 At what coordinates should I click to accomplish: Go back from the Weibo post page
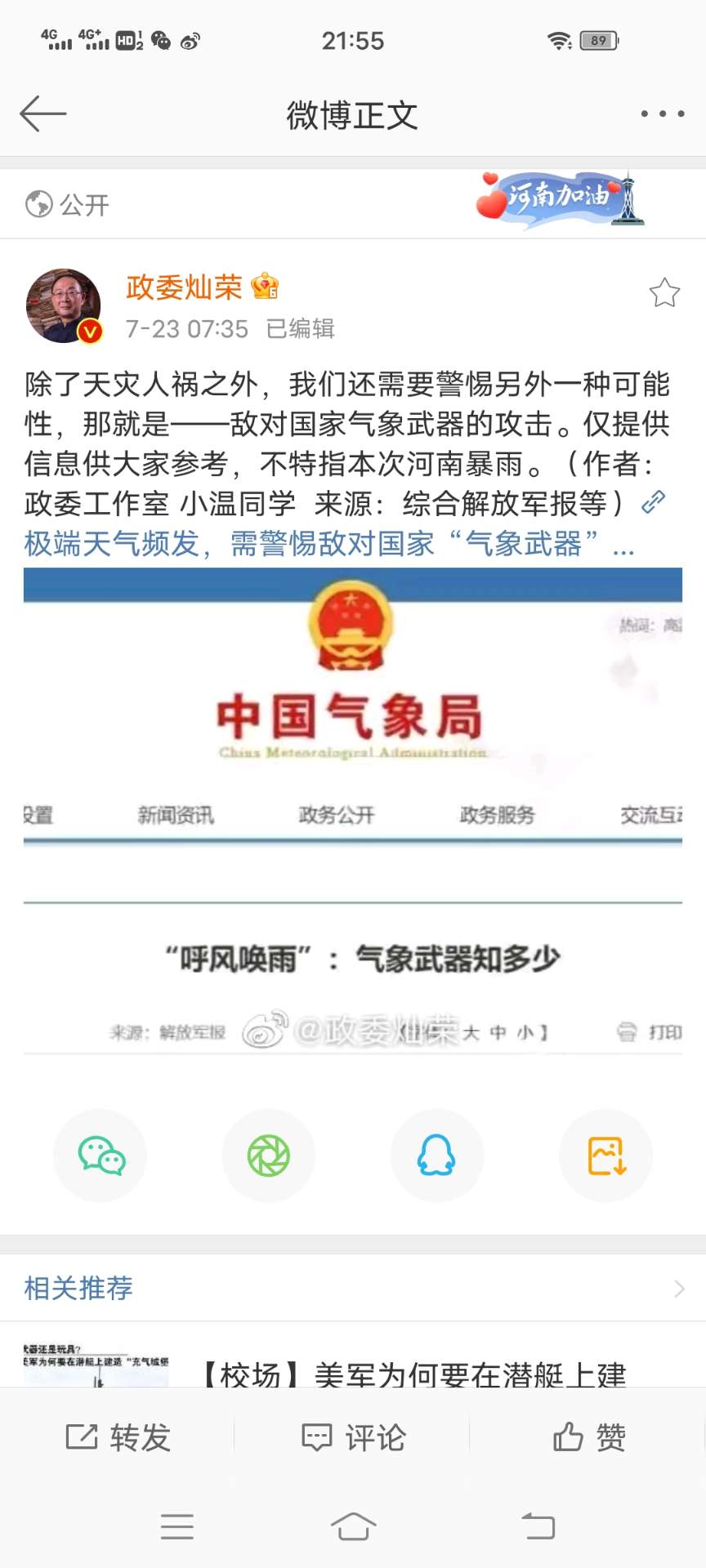[42, 114]
